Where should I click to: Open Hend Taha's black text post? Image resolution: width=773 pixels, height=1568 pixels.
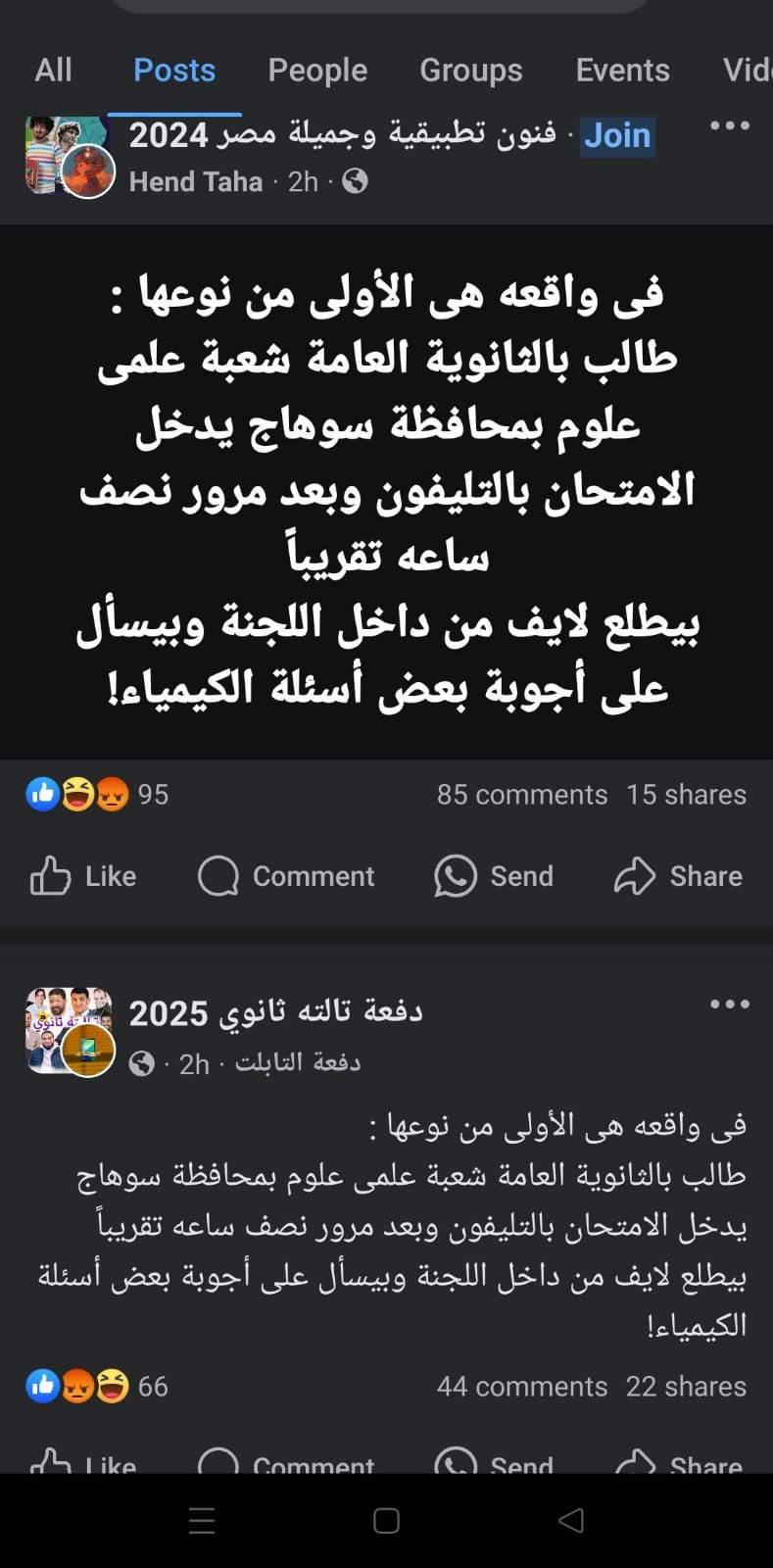[386, 490]
